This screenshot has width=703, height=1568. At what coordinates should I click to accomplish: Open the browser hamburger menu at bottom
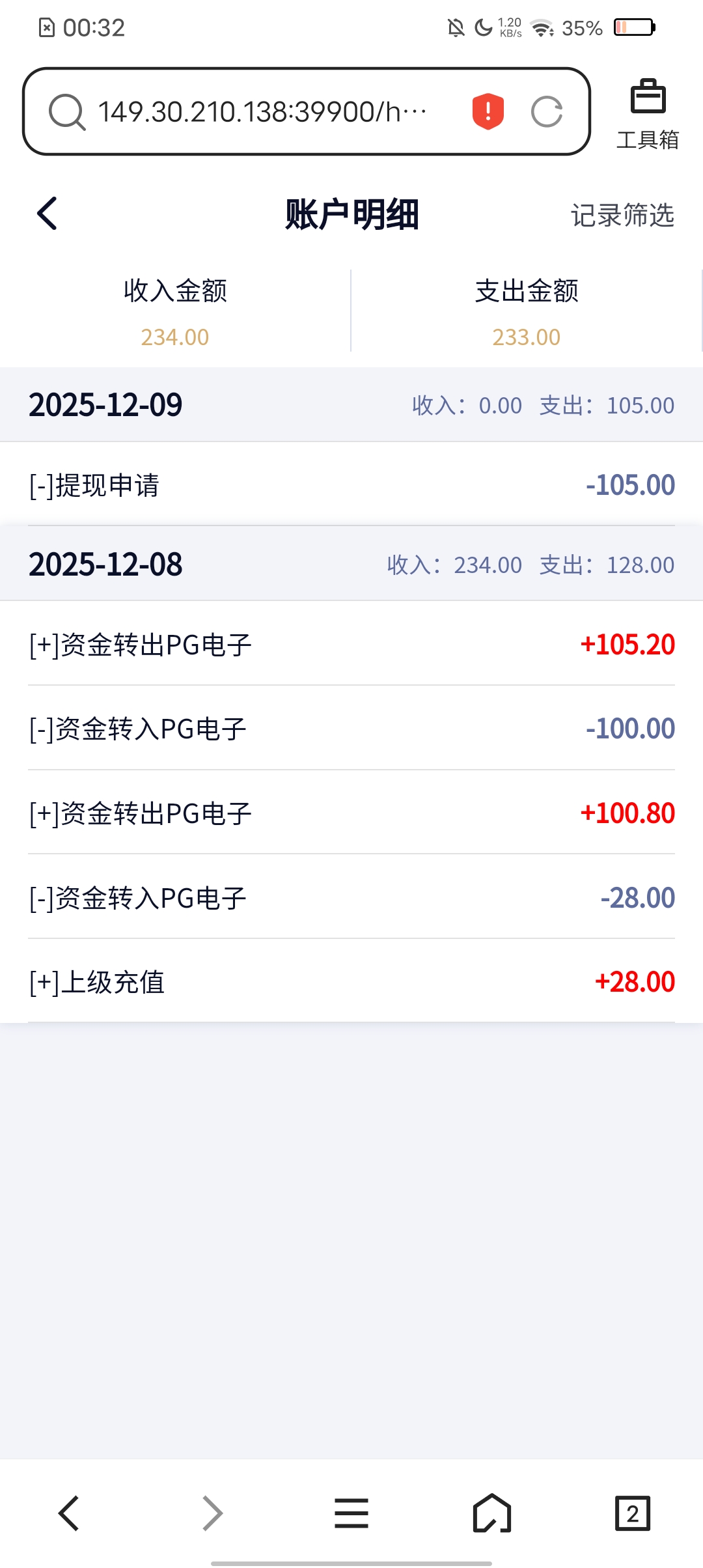coord(351,1513)
